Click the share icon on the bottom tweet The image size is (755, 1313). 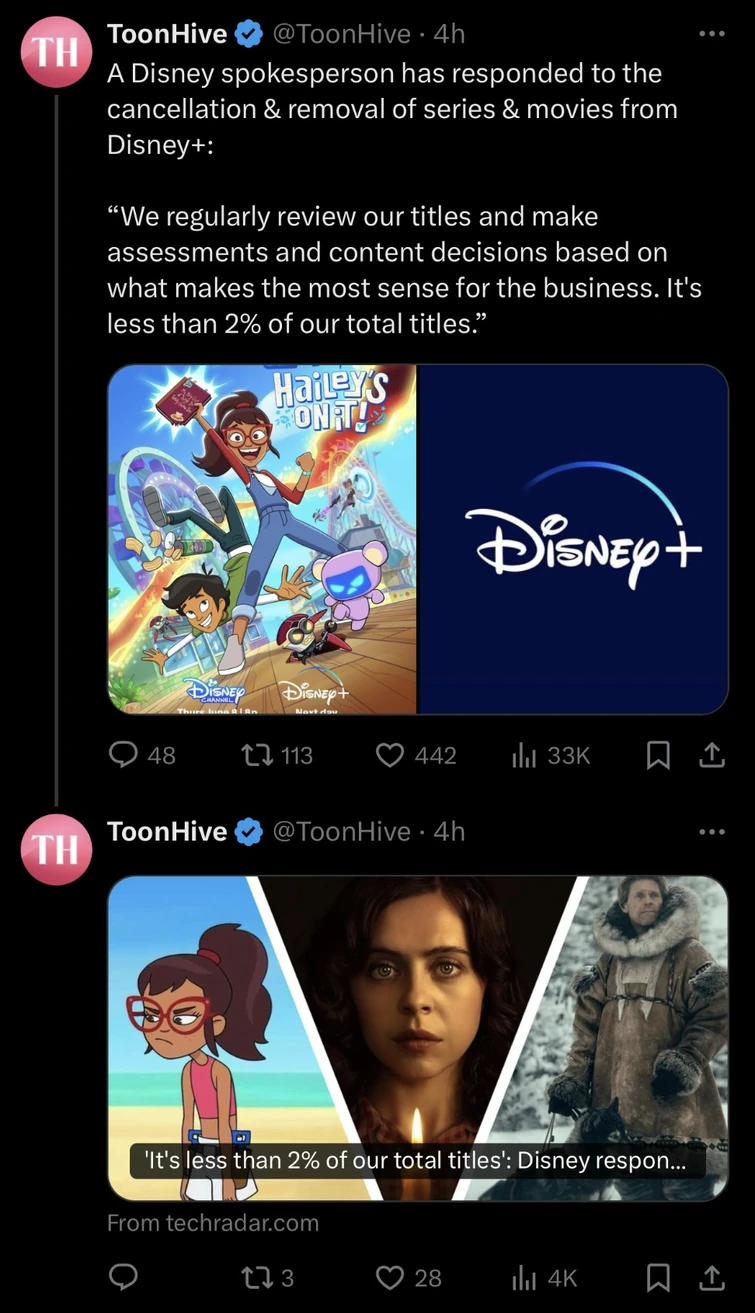713,1277
